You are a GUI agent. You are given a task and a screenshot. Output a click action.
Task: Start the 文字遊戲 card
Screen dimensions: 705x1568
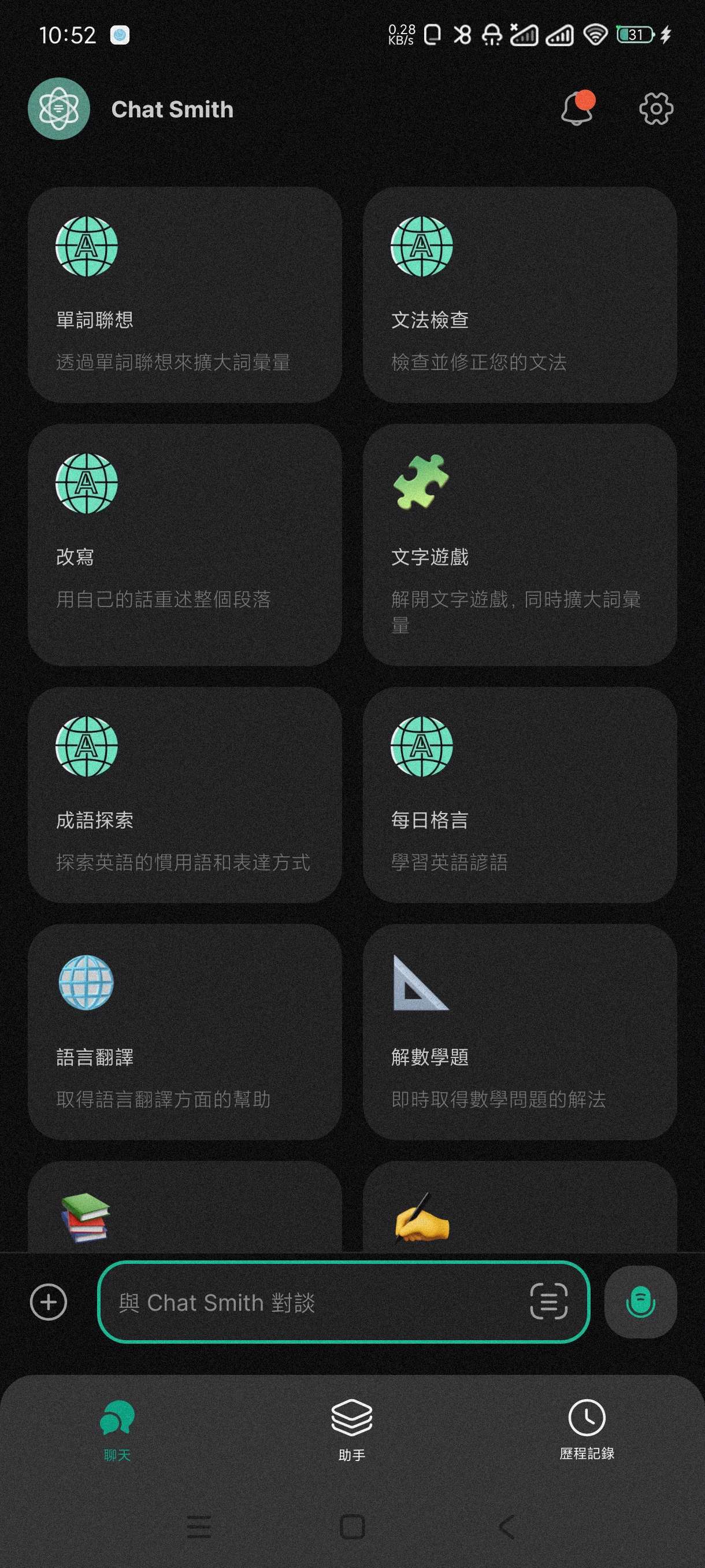[x=520, y=544]
